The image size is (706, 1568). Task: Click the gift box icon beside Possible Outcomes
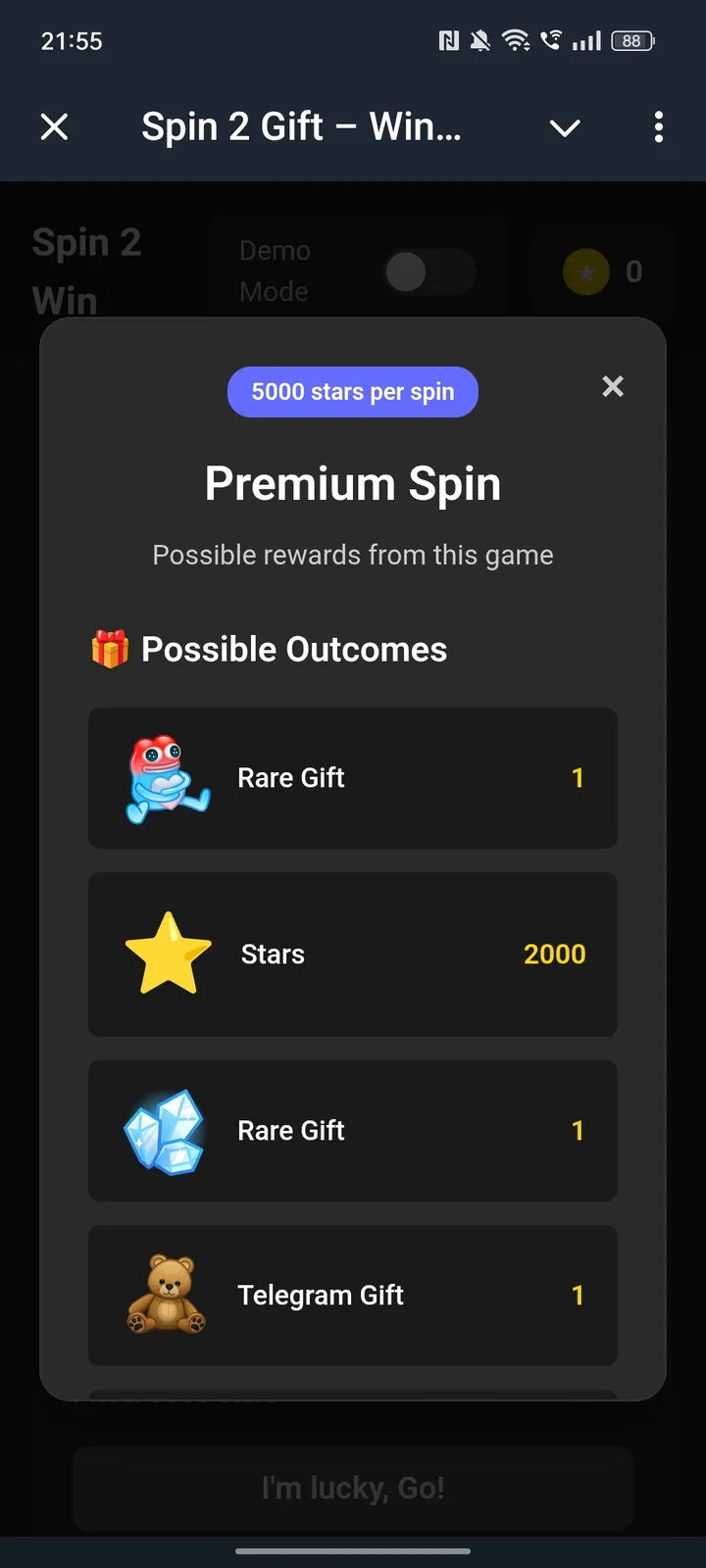[110, 648]
